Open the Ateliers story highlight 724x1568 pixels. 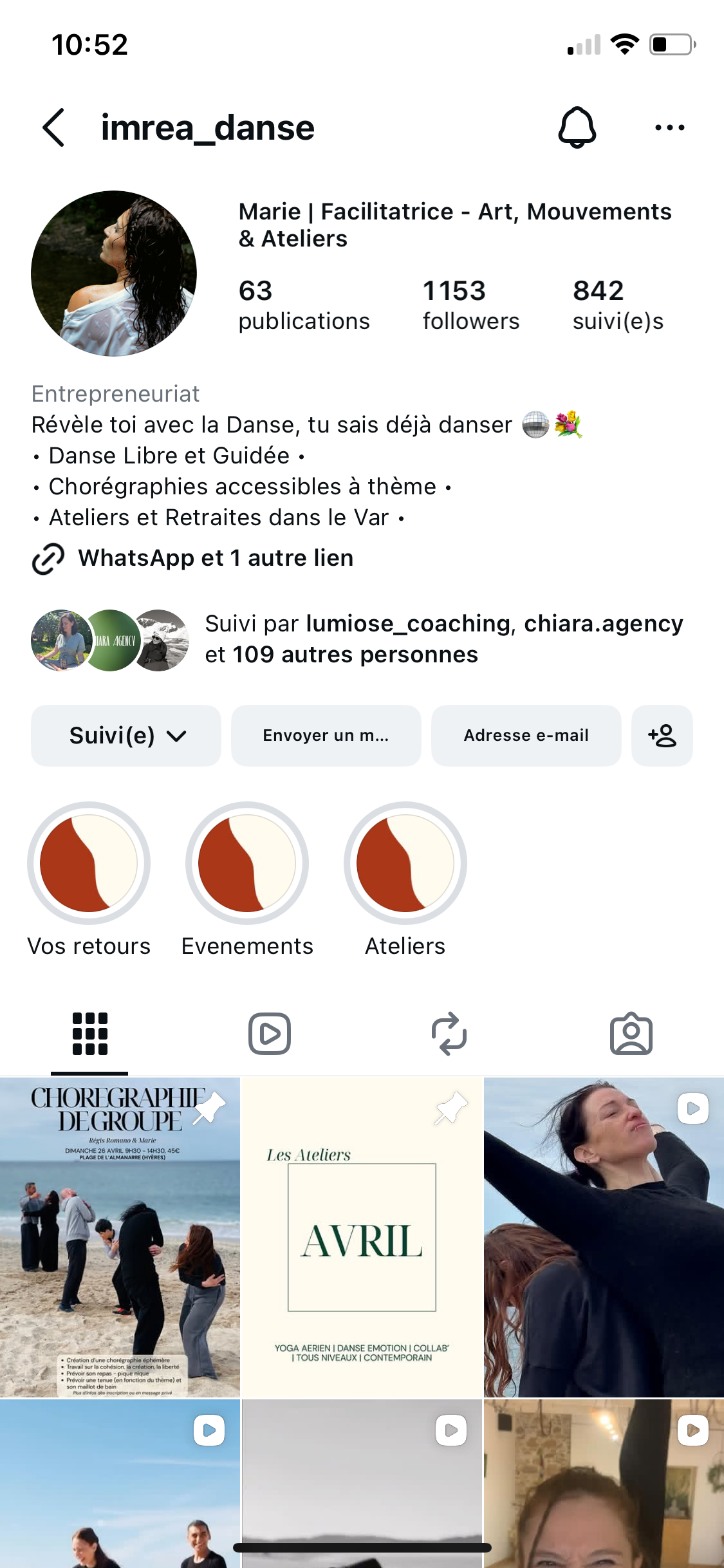pos(405,863)
